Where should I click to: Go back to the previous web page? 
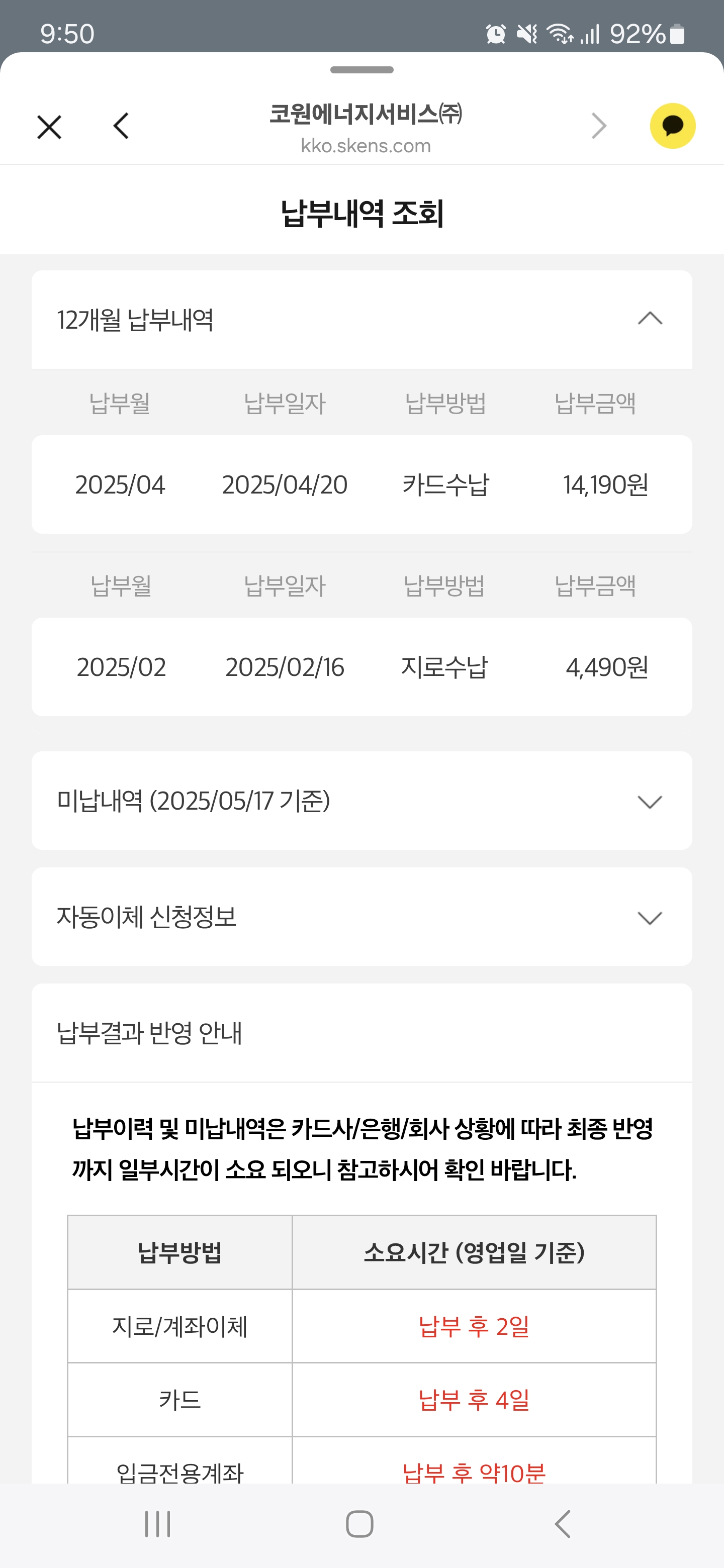point(121,126)
